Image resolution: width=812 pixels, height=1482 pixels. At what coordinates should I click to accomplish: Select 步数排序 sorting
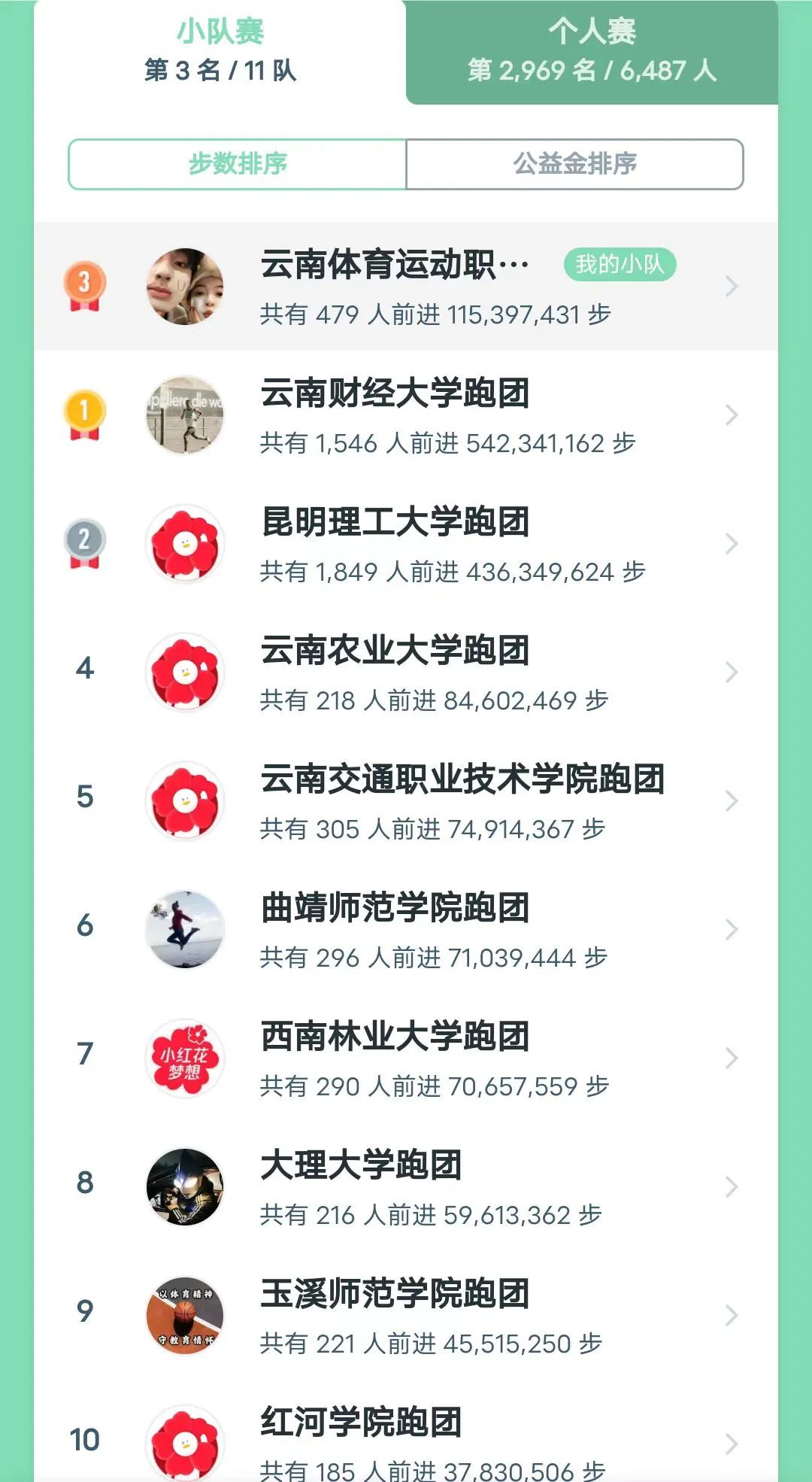tap(238, 164)
